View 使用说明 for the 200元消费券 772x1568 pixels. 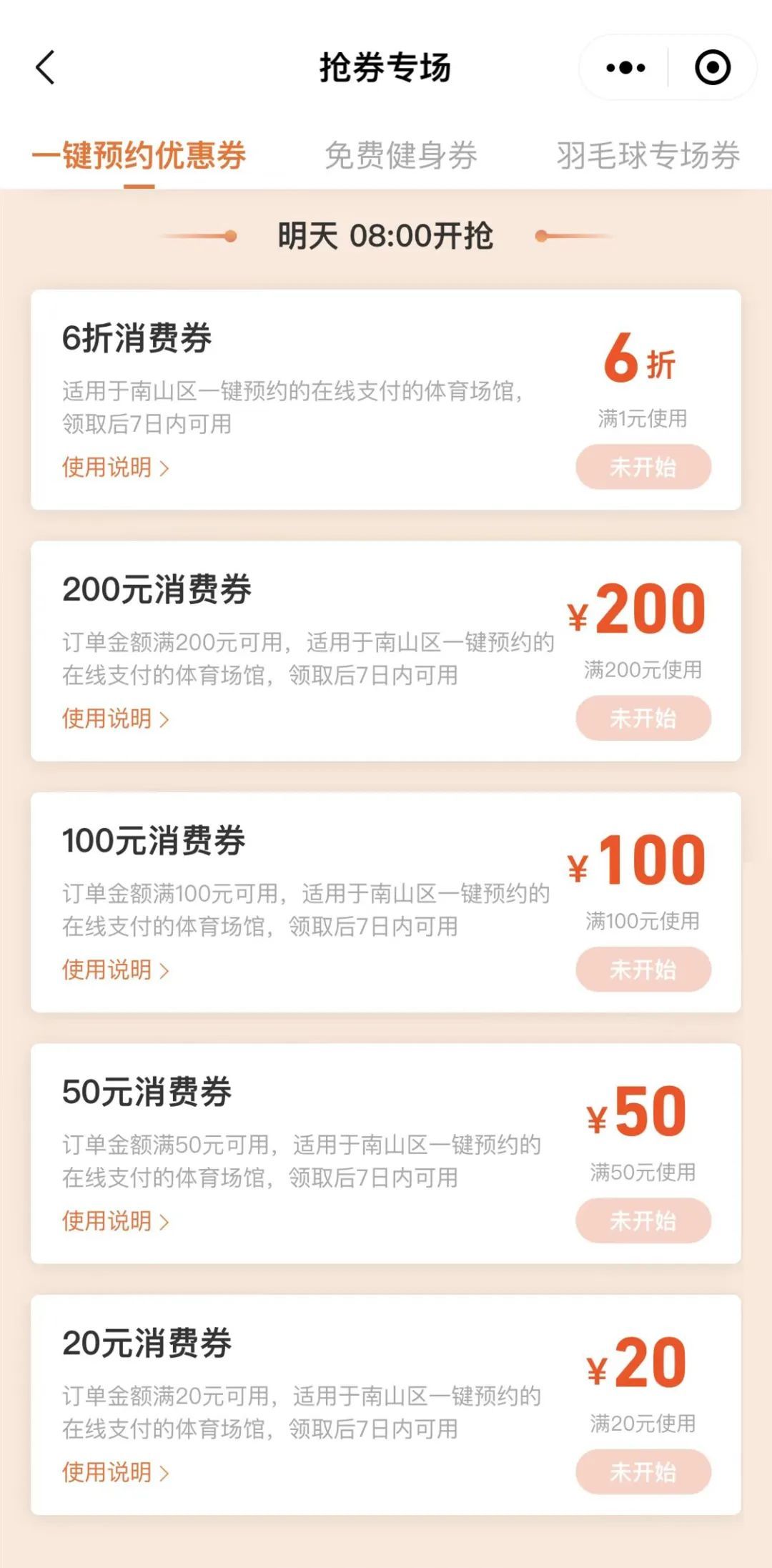(x=115, y=719)
